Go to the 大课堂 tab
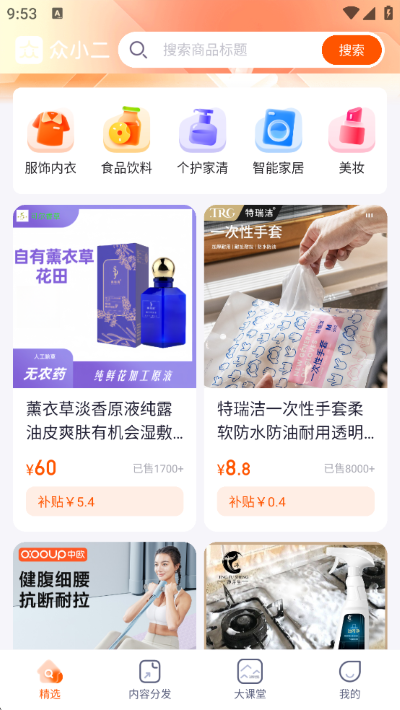400x710 pixels. coord(250,679)
